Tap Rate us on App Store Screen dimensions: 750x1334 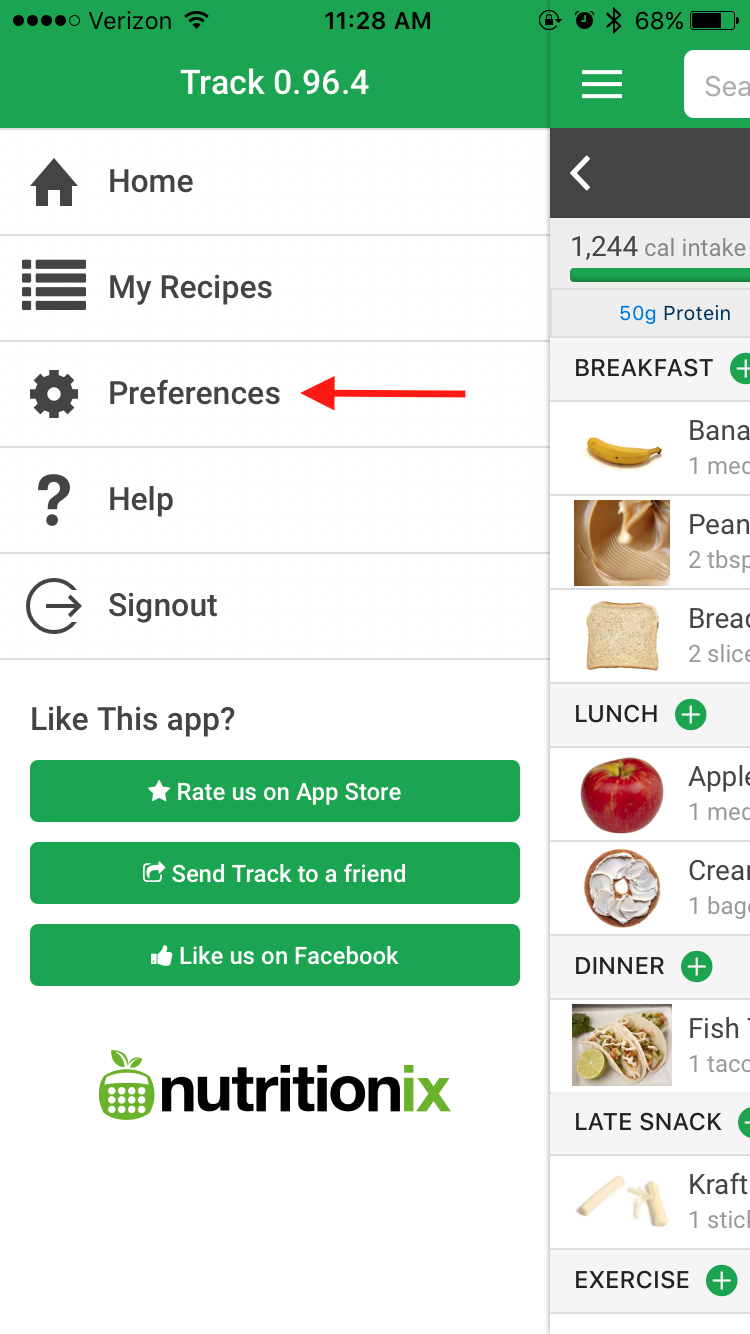(275, 791)
